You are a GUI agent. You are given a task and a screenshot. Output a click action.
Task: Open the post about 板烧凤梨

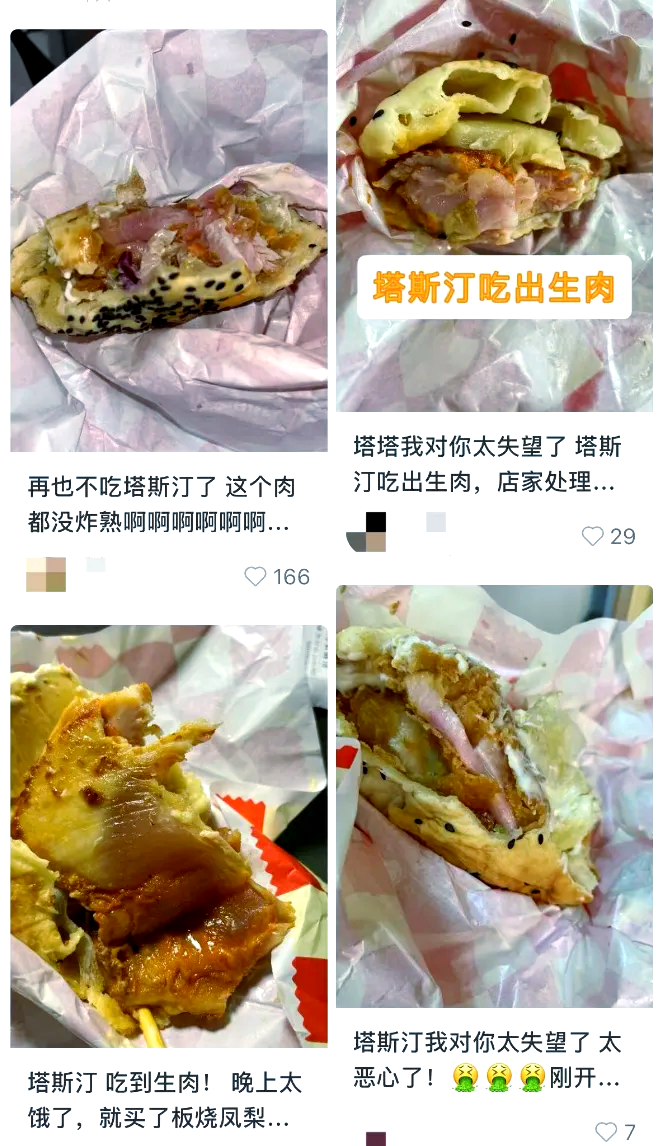tap(168, 835)
